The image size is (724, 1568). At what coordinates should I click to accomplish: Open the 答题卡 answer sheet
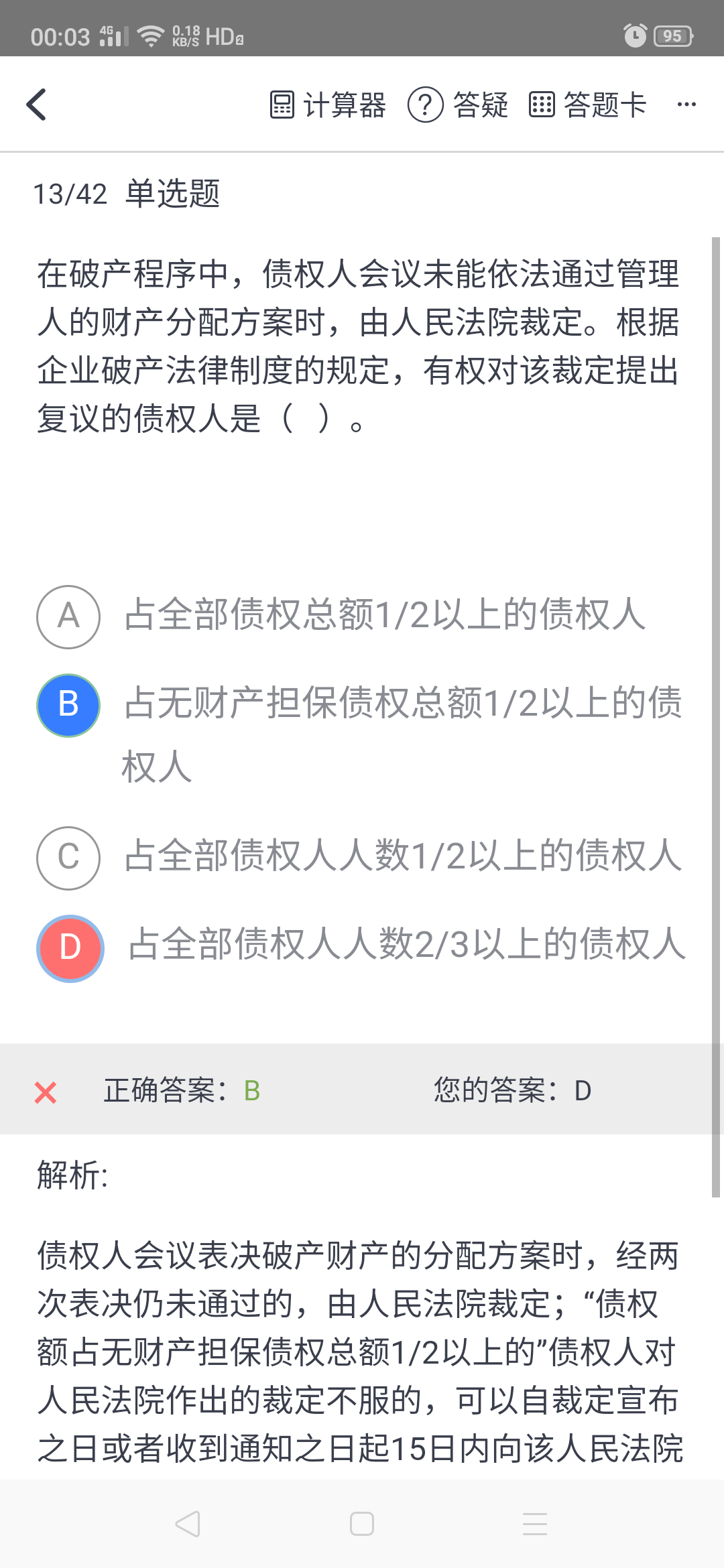point(588,105)
